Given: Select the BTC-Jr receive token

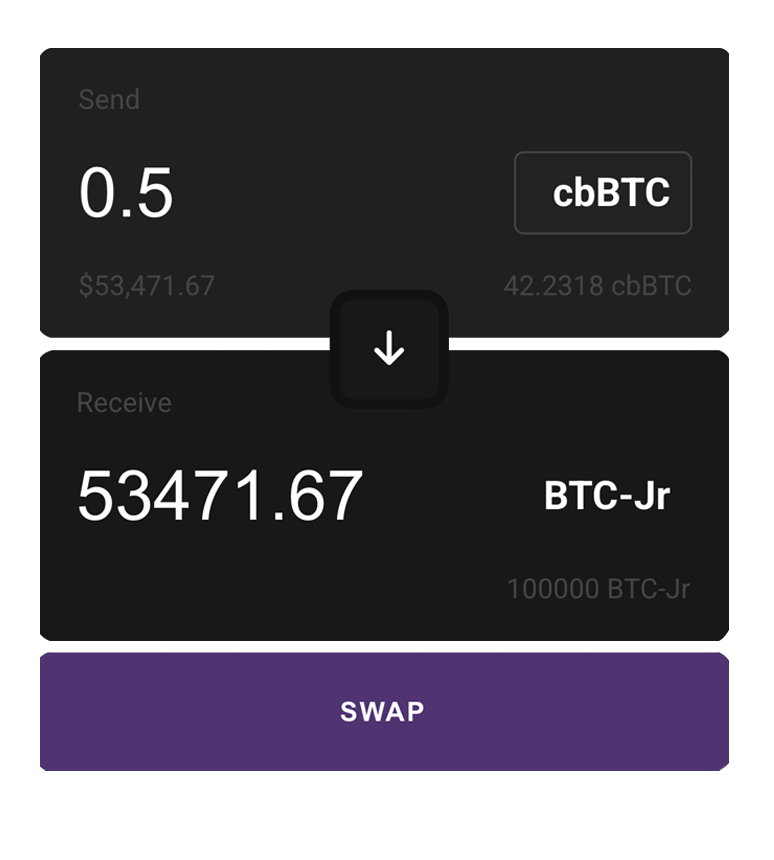Looking at the screenshot, I should pos(606,496).
